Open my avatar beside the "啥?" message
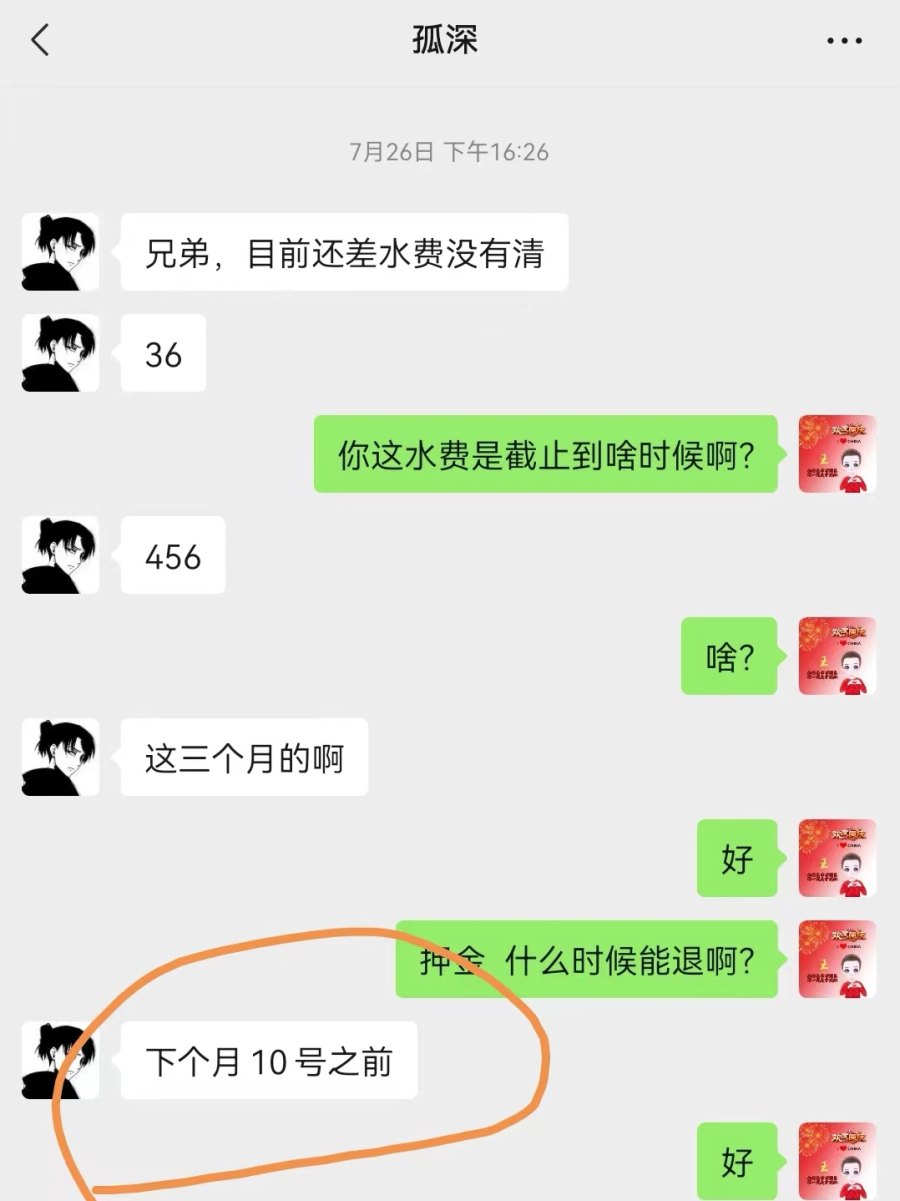Screen dimensions: 900x1201 pos(837,656)
